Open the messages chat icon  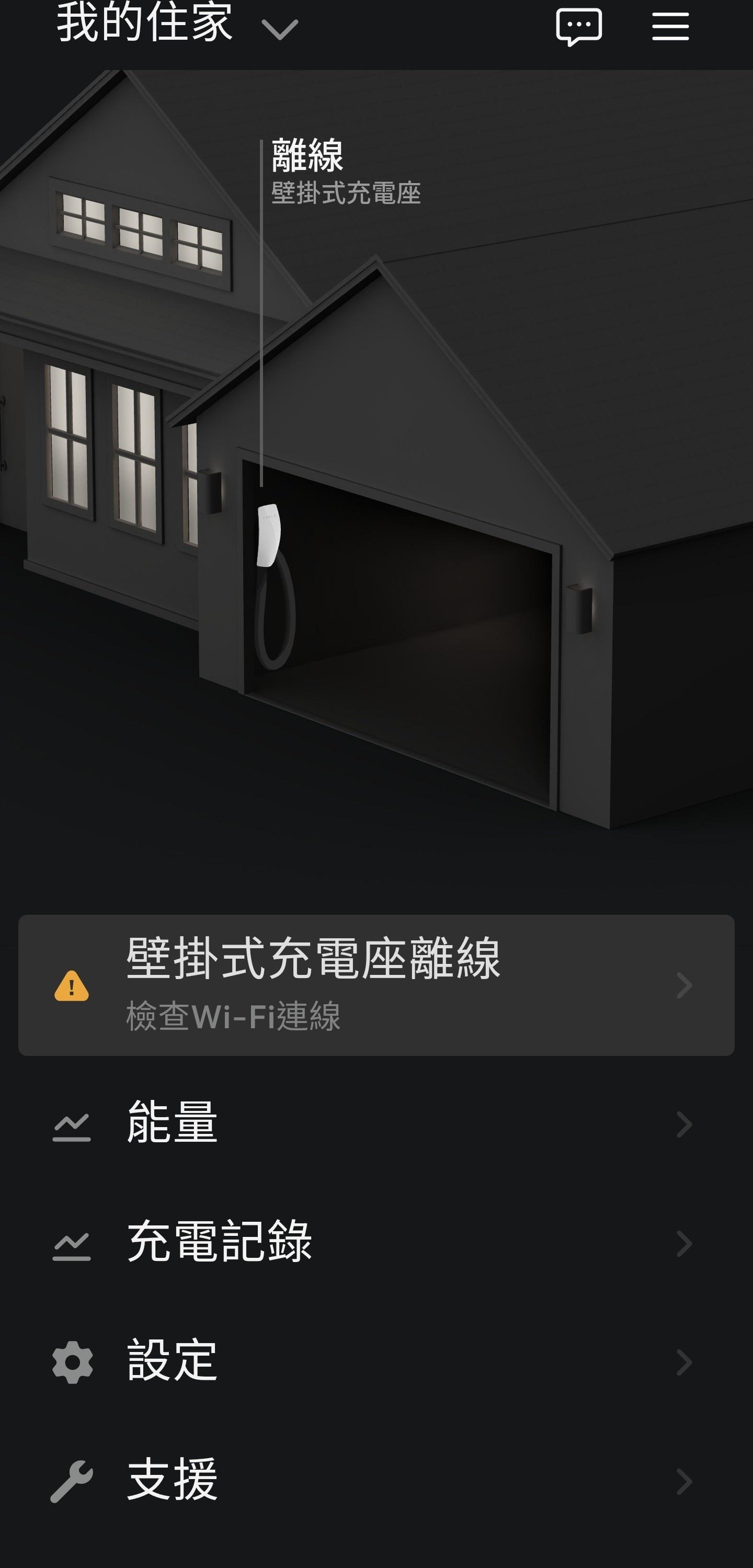[x=579, y=27]
